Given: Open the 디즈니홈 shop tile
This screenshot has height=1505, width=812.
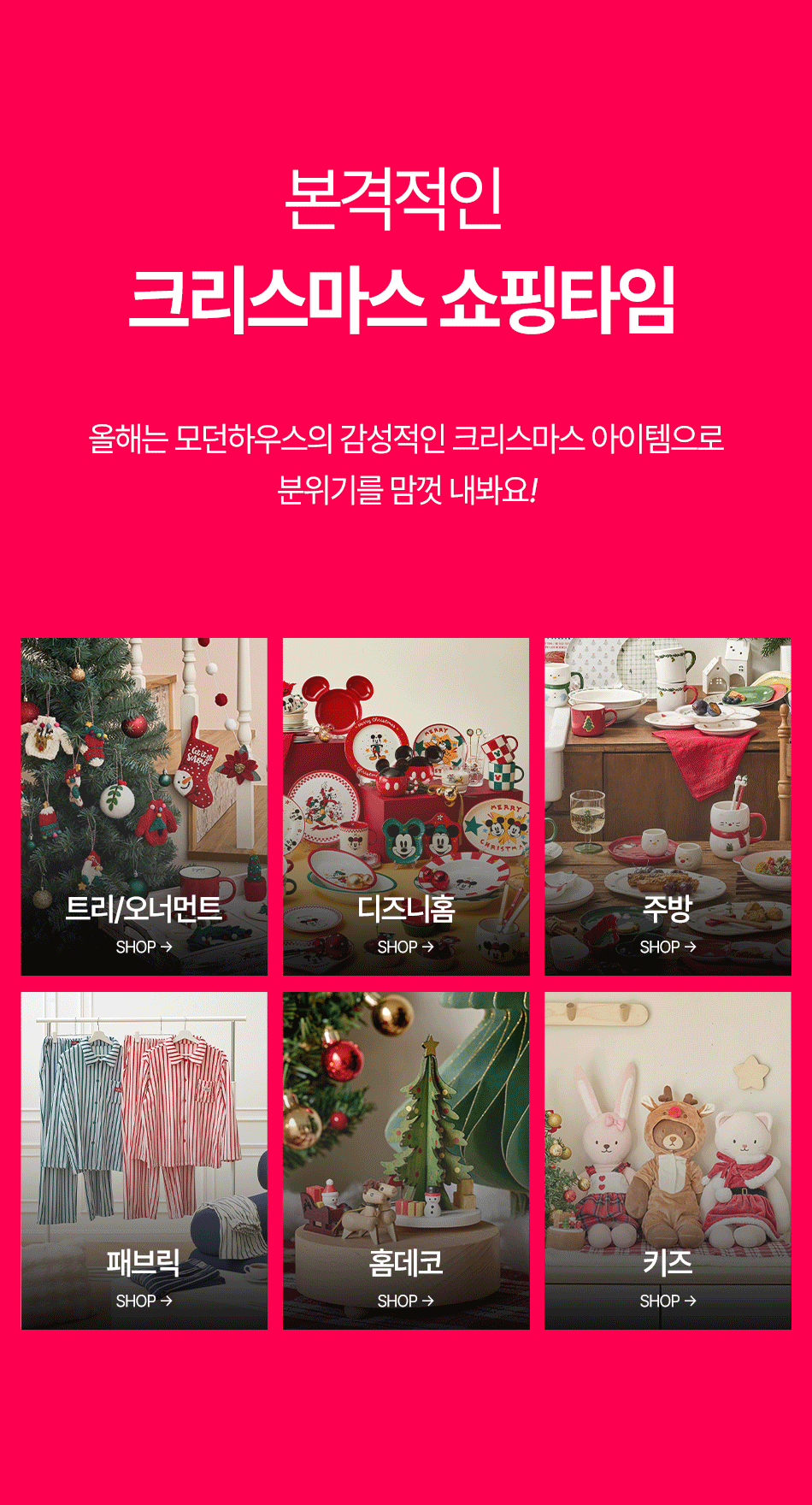Looking at the screenshot, I should 406,806.
